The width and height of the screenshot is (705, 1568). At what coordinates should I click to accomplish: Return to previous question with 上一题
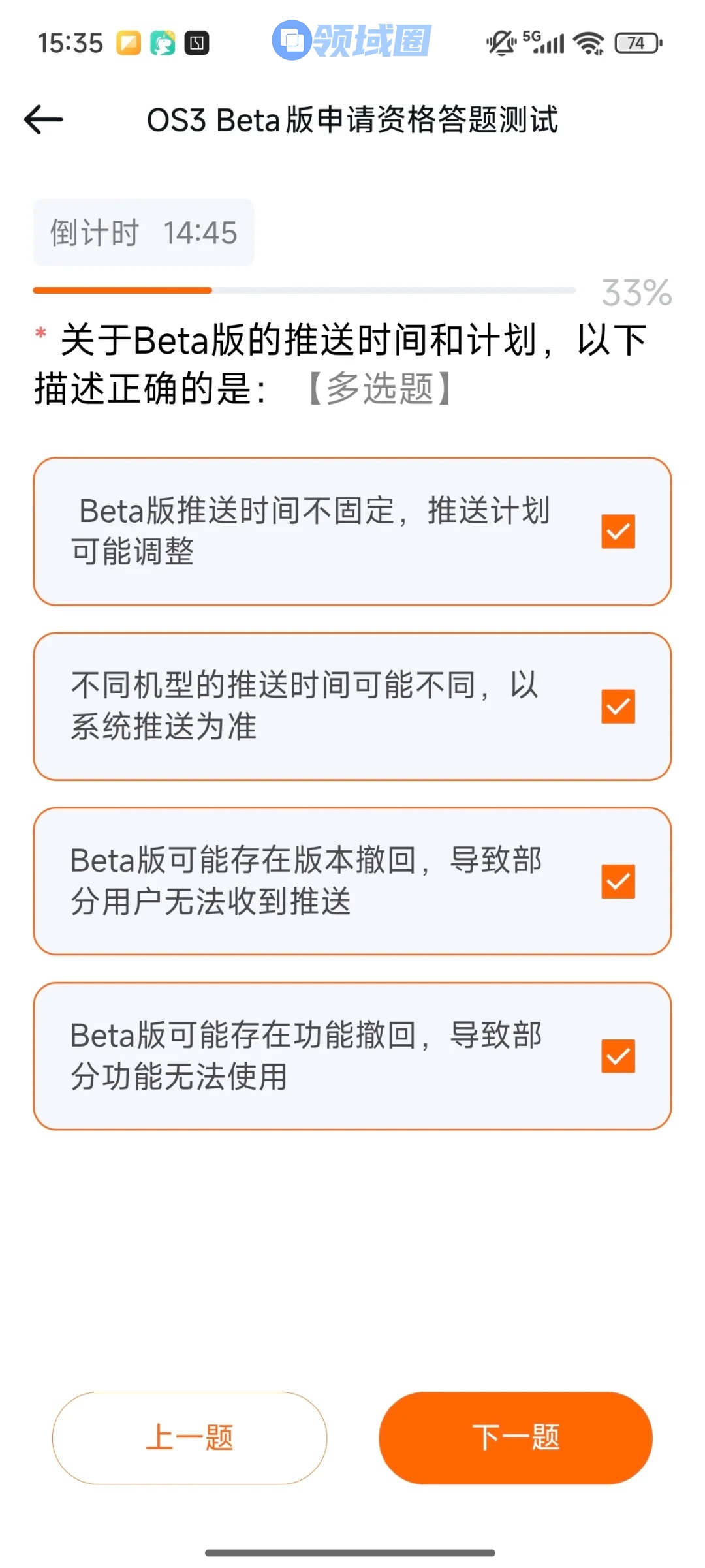coord(189,1437)
